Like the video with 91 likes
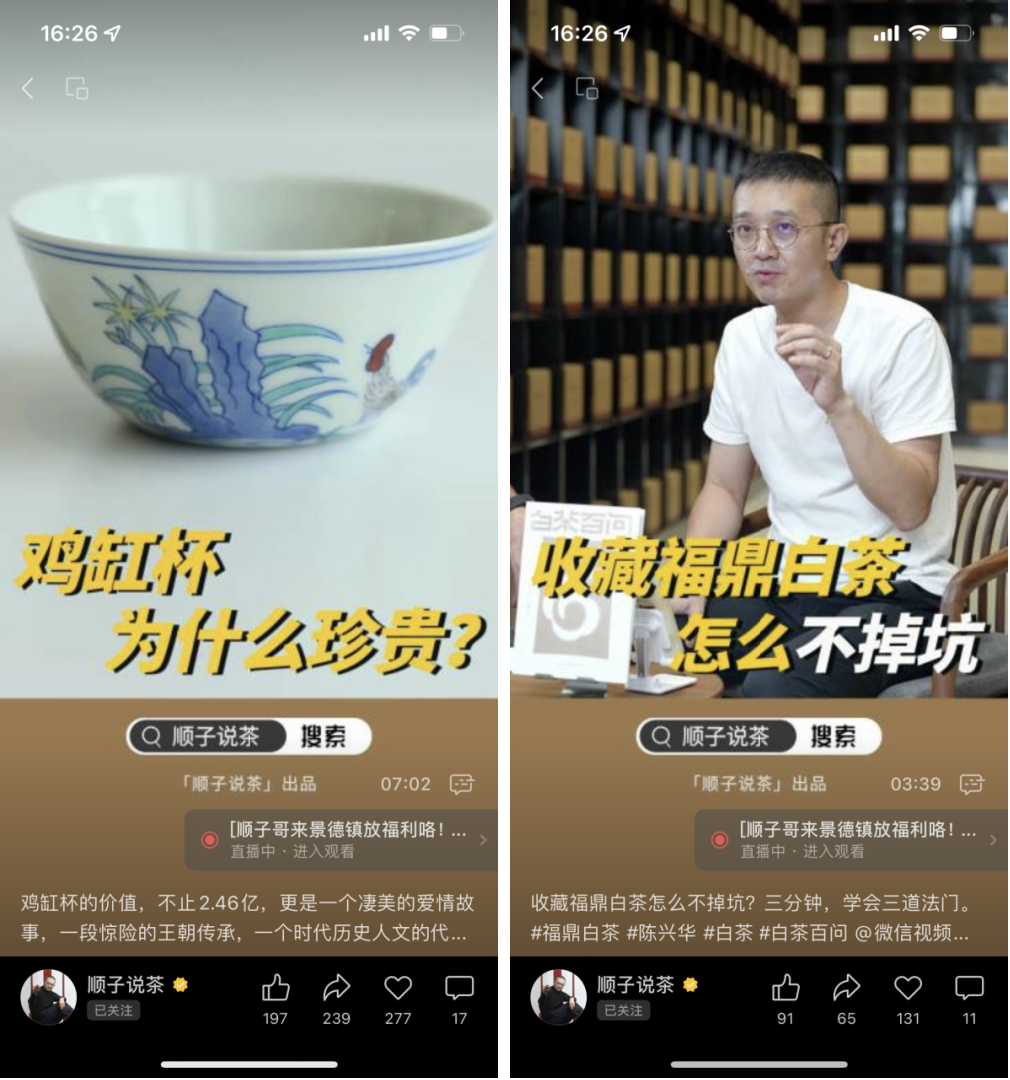Image resolution: width=1010 pixels, height=1080 pixels. click(785, 990)
